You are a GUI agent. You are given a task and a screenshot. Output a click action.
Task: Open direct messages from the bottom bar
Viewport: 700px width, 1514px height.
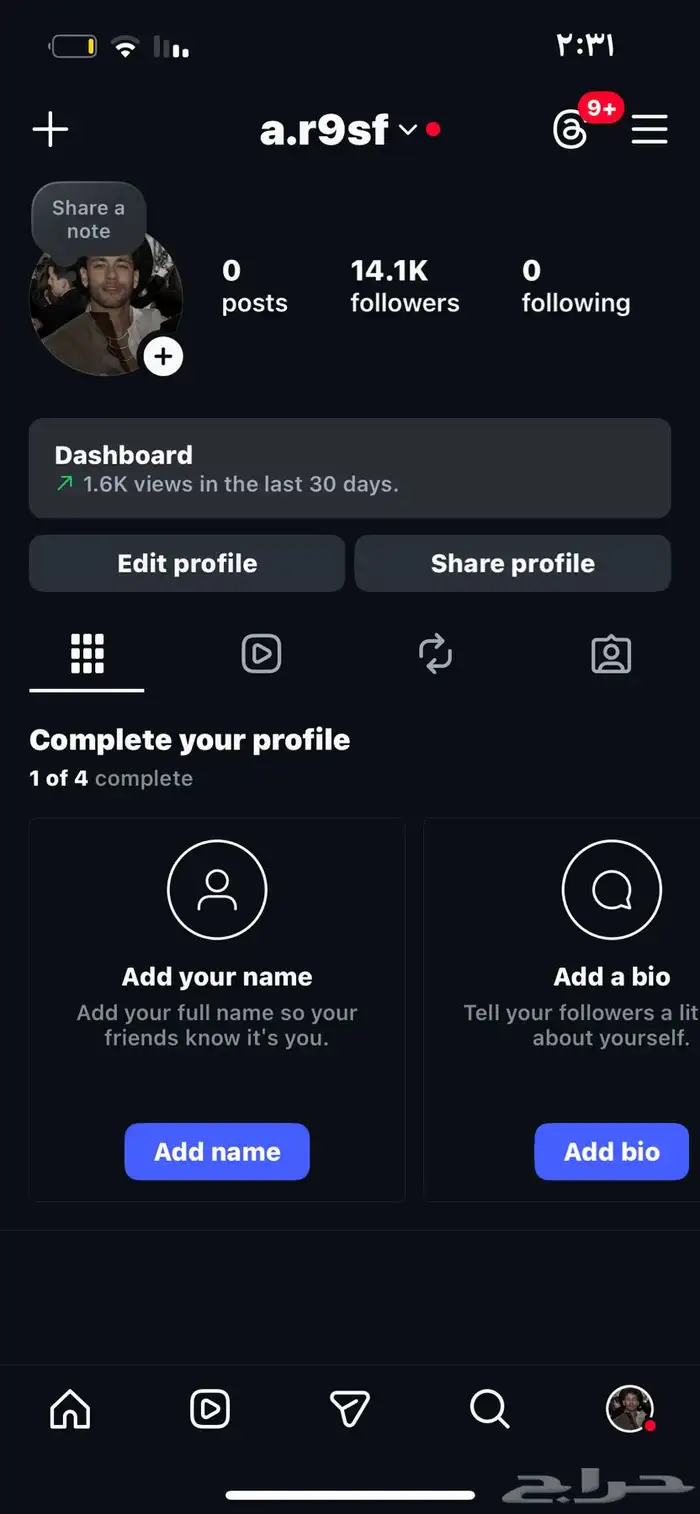(x=350, y=1409)
